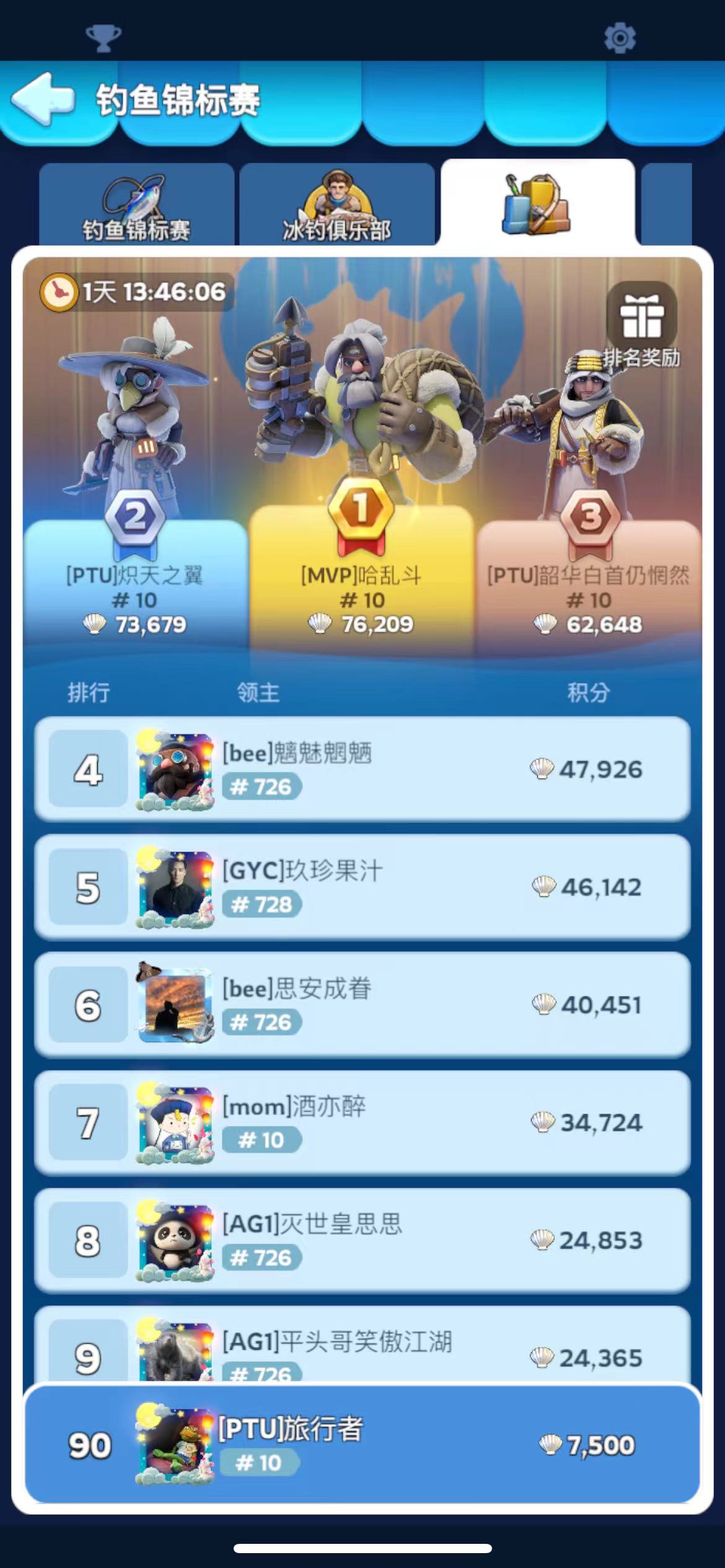The height and width of the screenshot is (1568, 725).
Task: View third-place player [PTU]韶华白首仍惘然
Action: [588, 576]
